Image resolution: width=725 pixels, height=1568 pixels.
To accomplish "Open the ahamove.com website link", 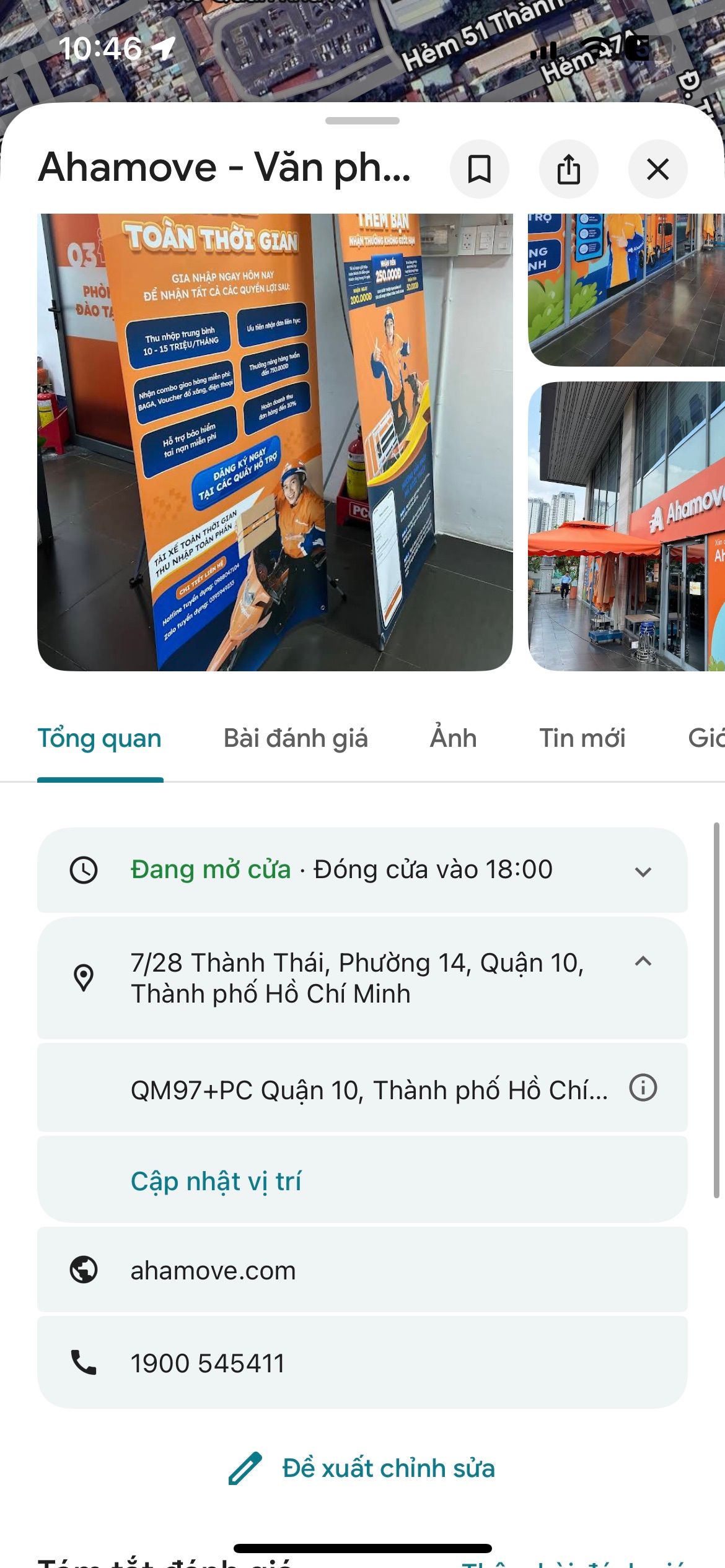I will pyautogui.click(x=213, y=1270).
